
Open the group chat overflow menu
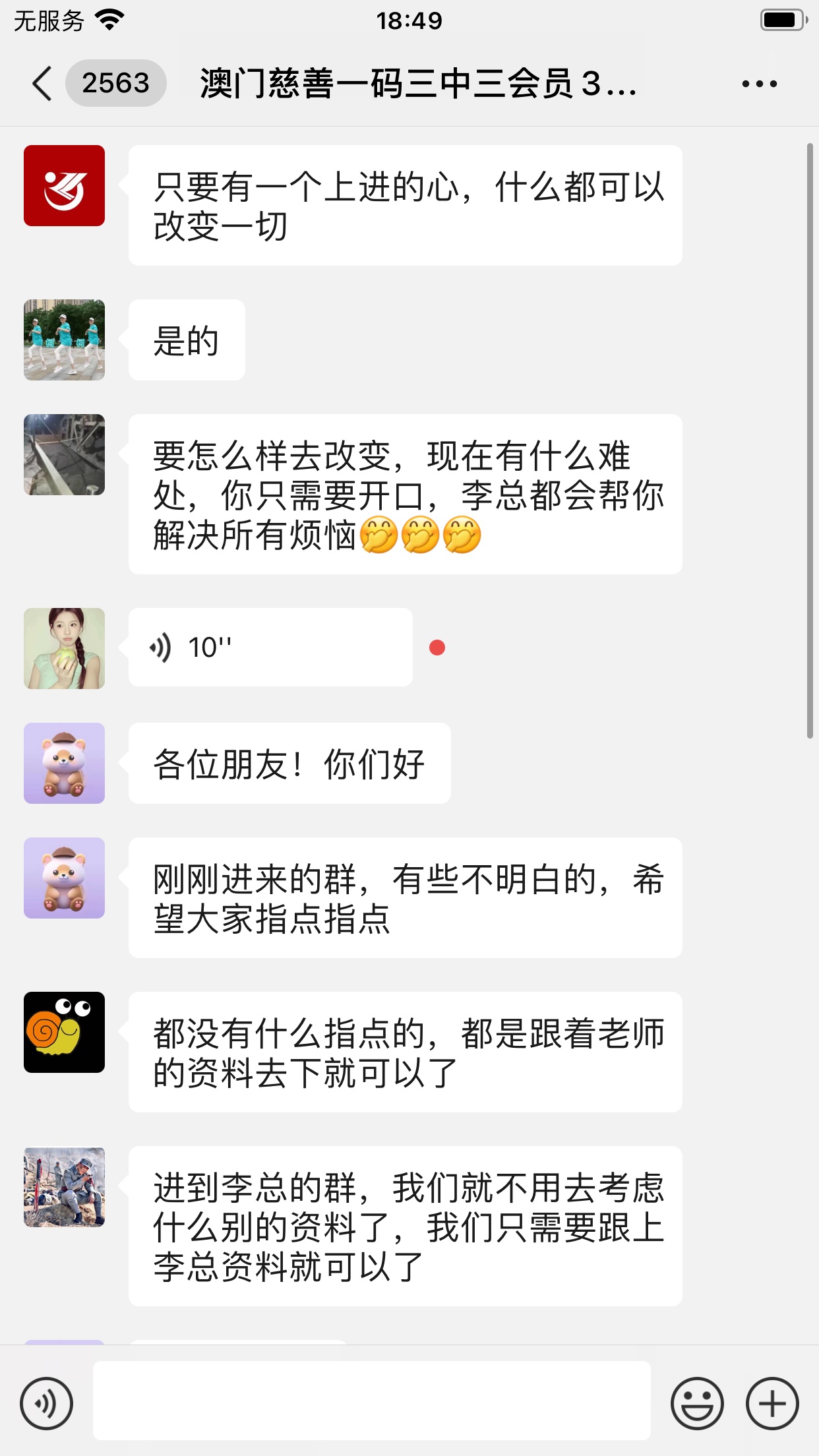click(759, 84)
